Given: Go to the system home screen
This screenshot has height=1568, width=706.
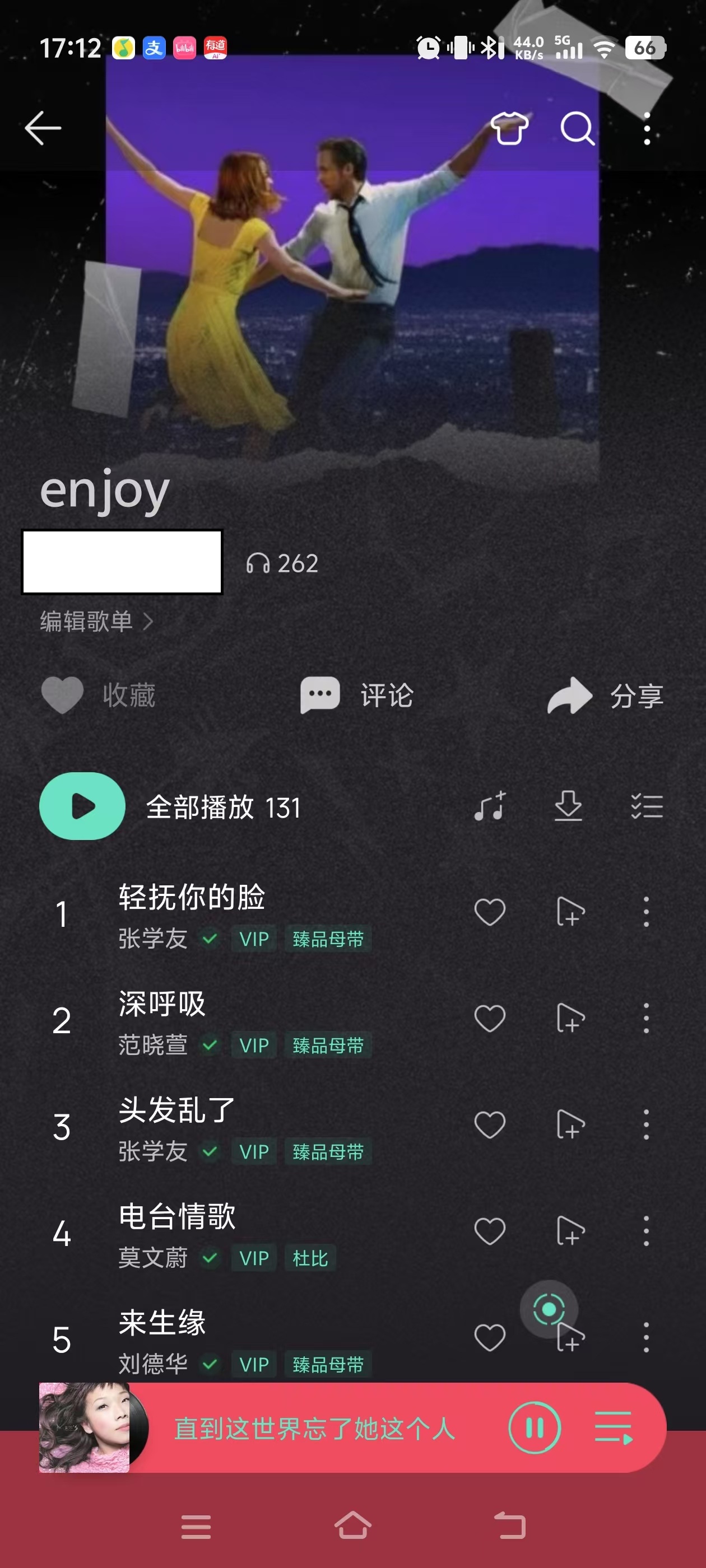Looking at the screenshot, I should click(352, 1526).
